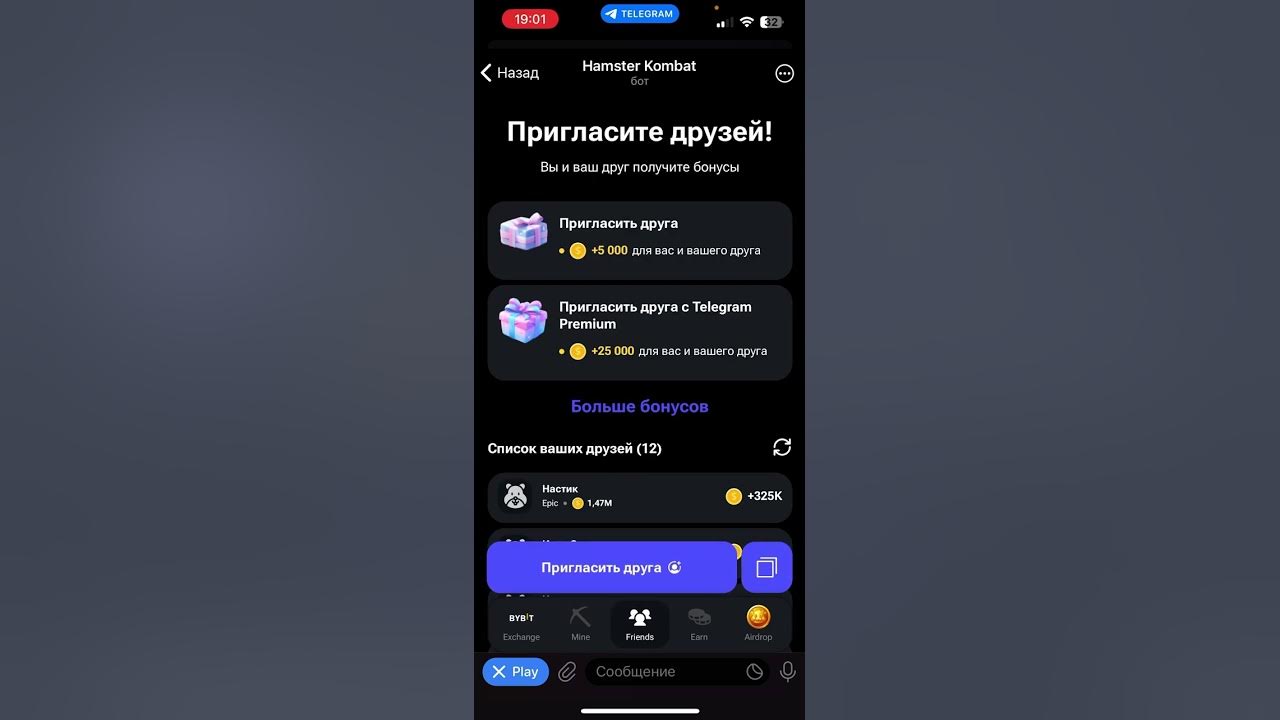Open the Больше бонусов link
Screen dimensions: 1280x720
pyautogui.click(x=640, y=406)
